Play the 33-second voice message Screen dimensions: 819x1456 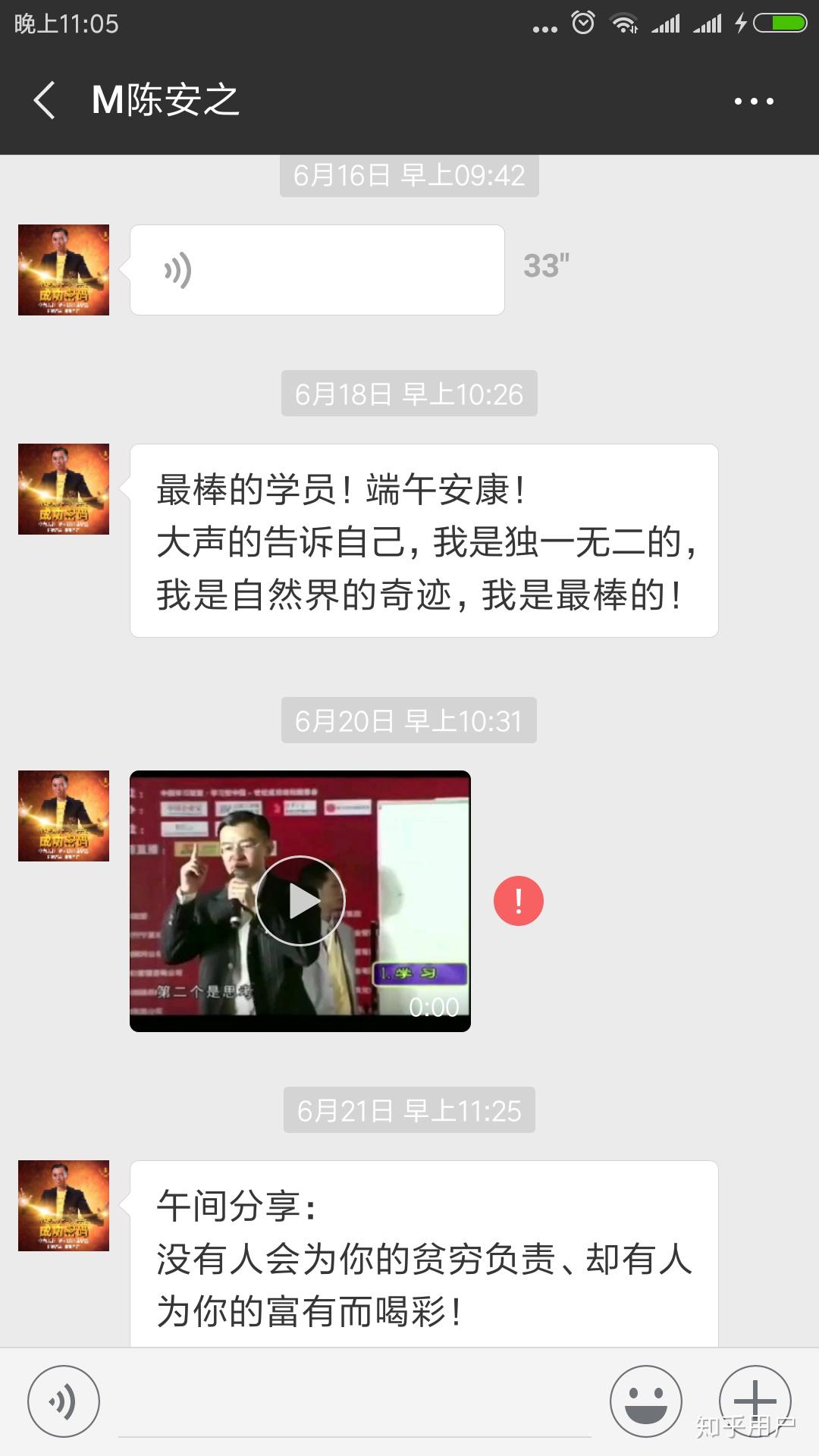(x=317, y=270)
